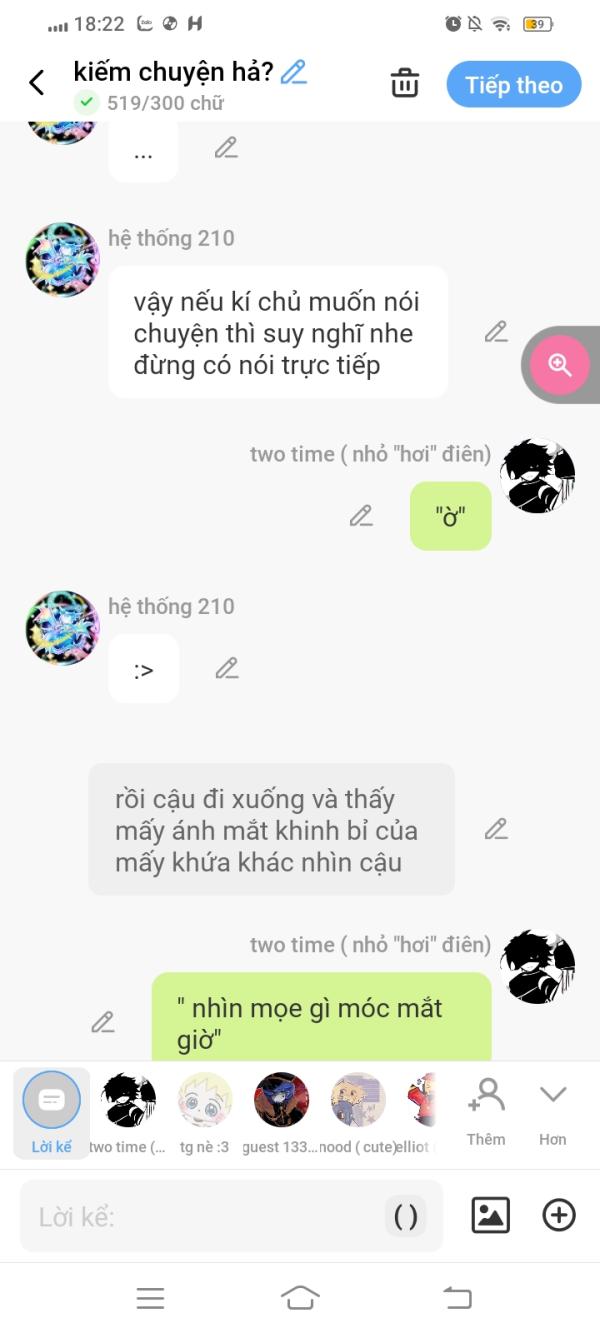Select the 'tg nè :3' character
600x1333 pixels.
coord(205,1110)
